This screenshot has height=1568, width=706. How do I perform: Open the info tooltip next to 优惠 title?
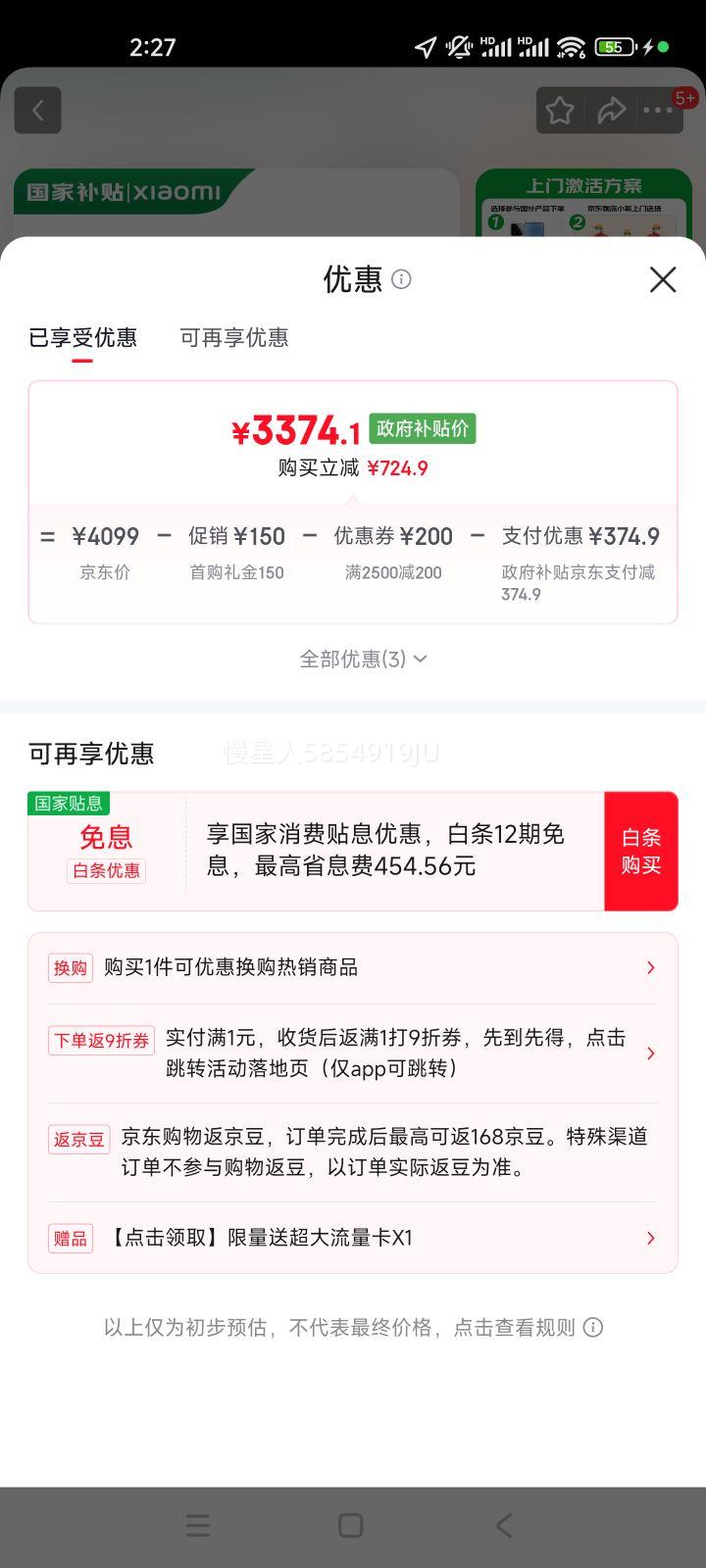click(401, 280)
